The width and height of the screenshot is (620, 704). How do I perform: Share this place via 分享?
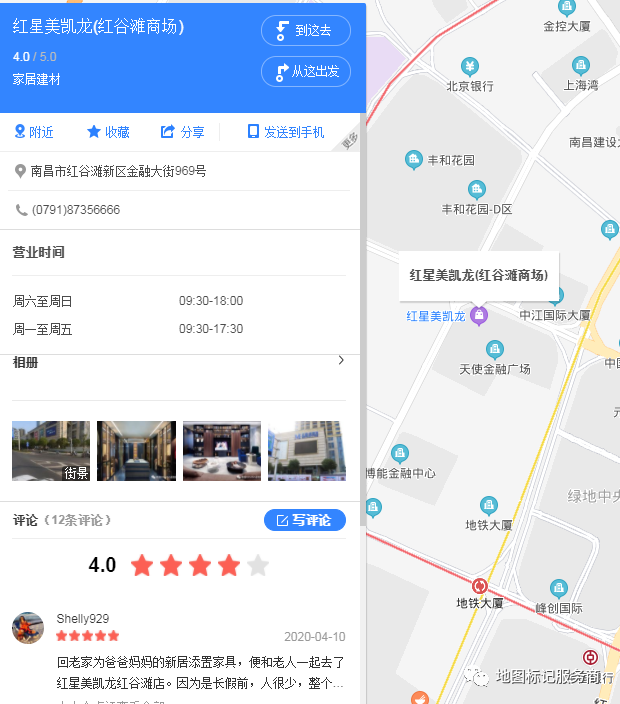pos(182,132)
